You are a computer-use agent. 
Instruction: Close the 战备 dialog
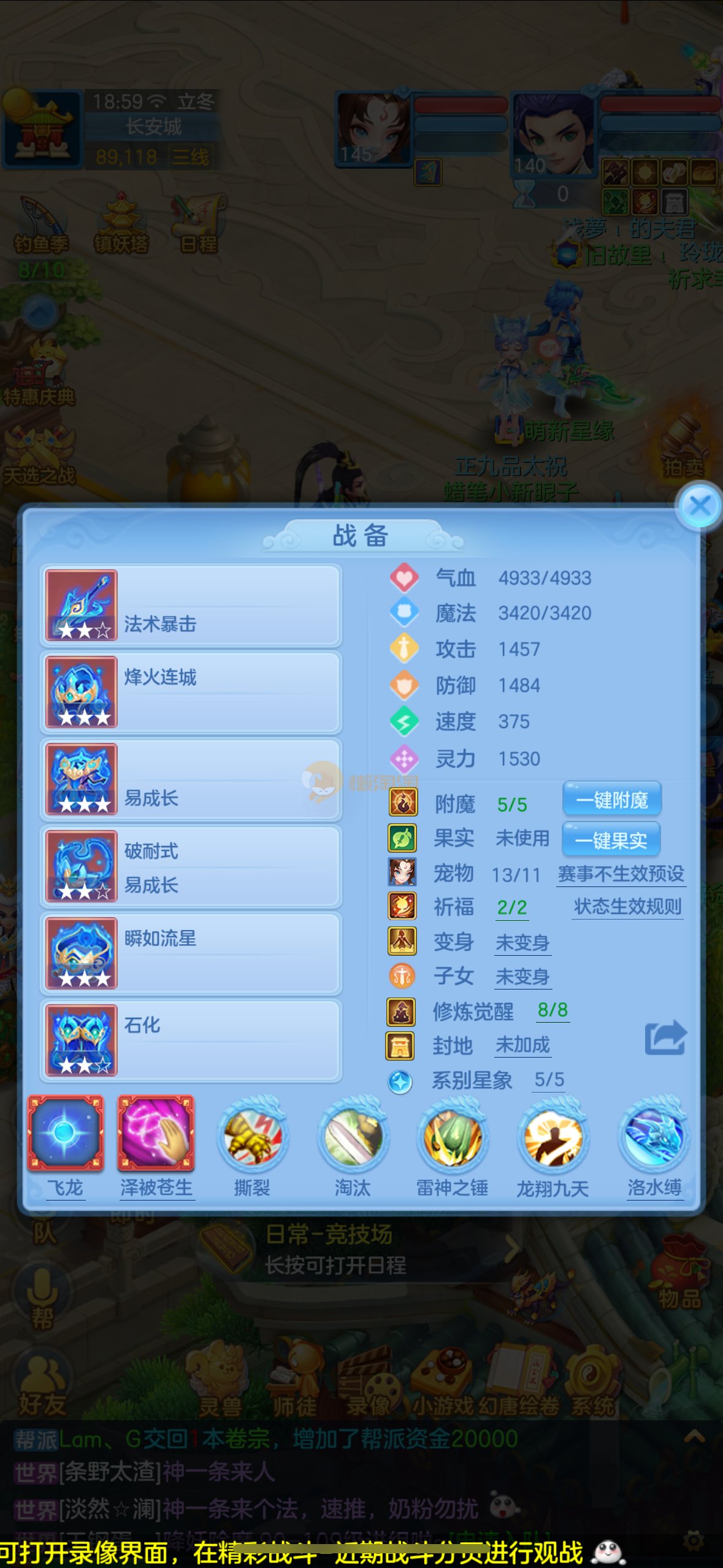(x=699, y=507)
